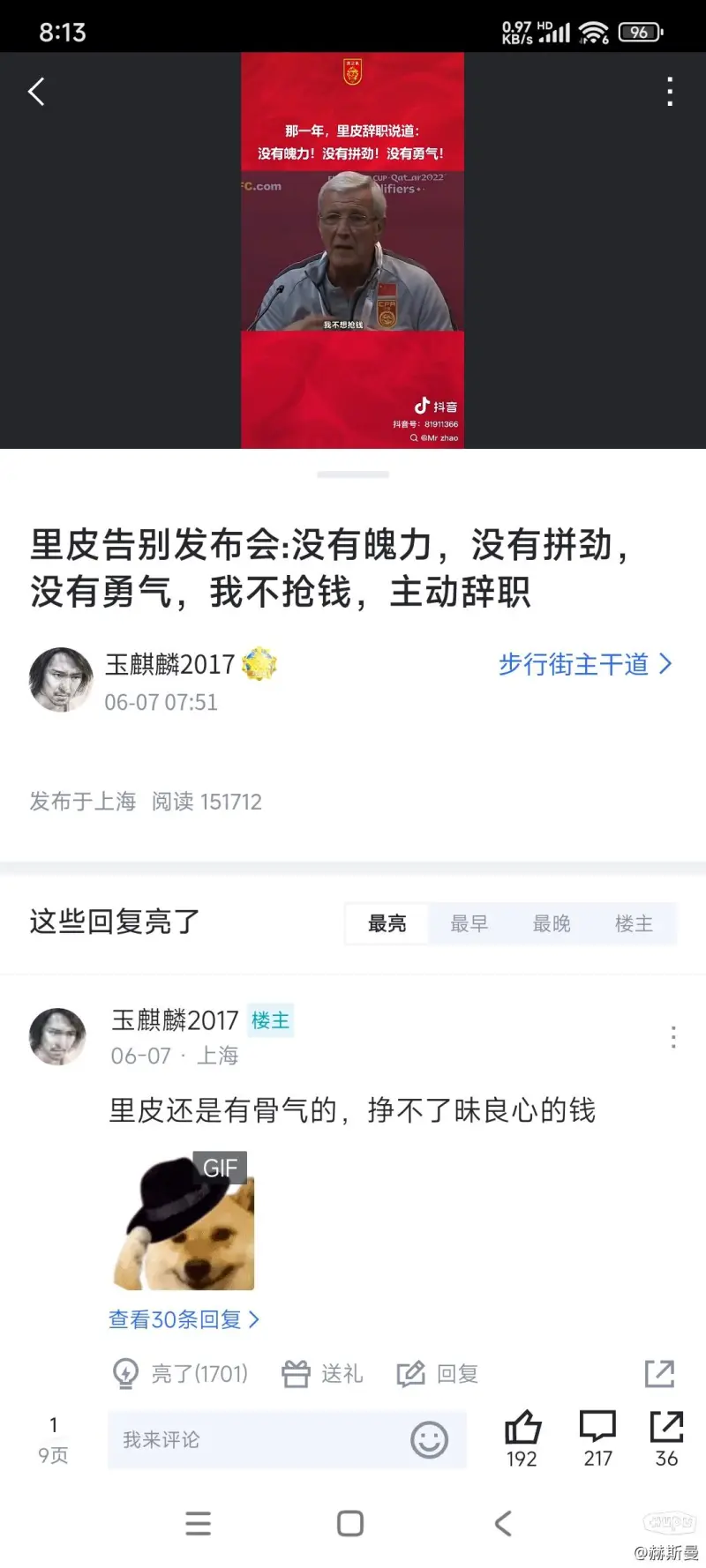Open options menu on 玉麒麟2017's comment
Image resolution: width=706 pixels, height=1568 pixels.
click(673, 1037)
